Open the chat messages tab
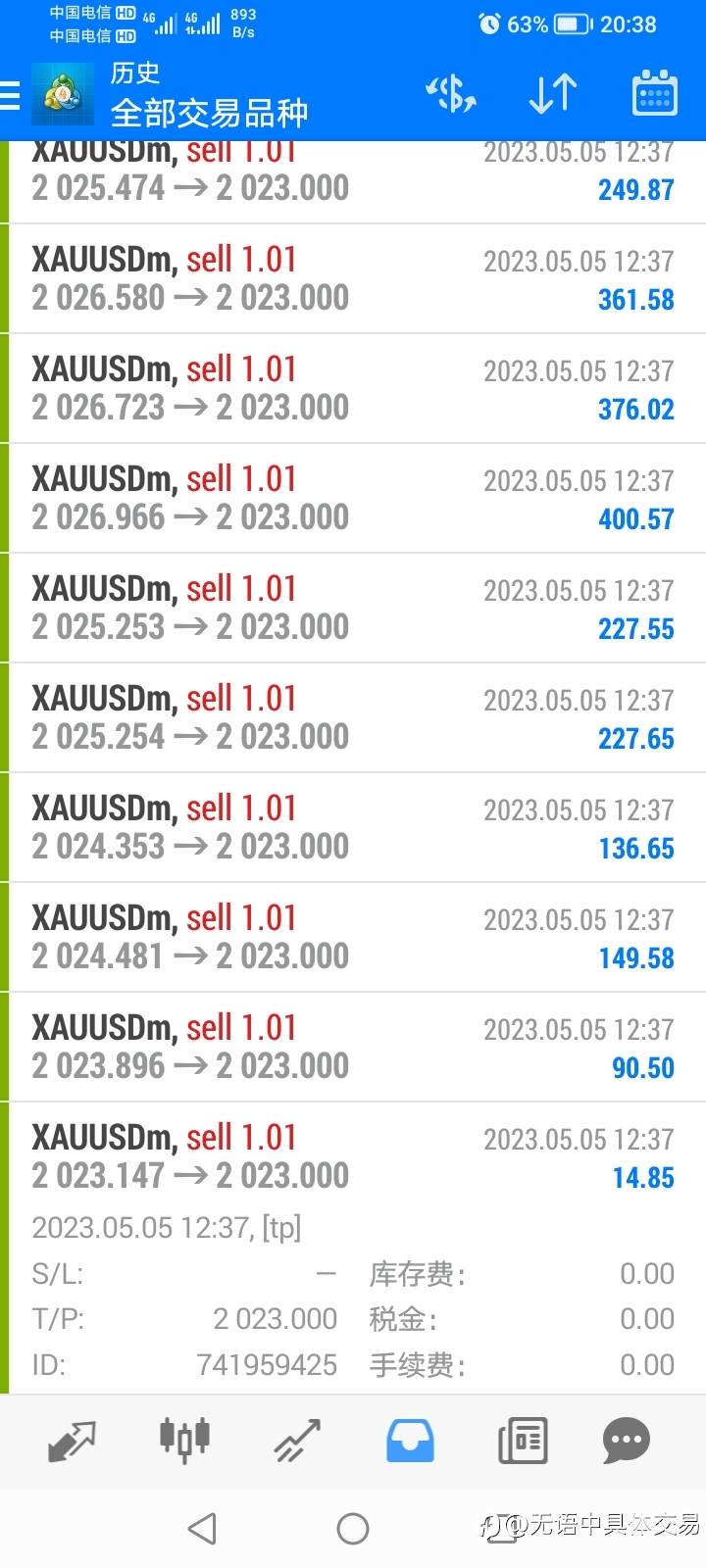This screenshot has height=1568, width=706. tap(626, 1440)
